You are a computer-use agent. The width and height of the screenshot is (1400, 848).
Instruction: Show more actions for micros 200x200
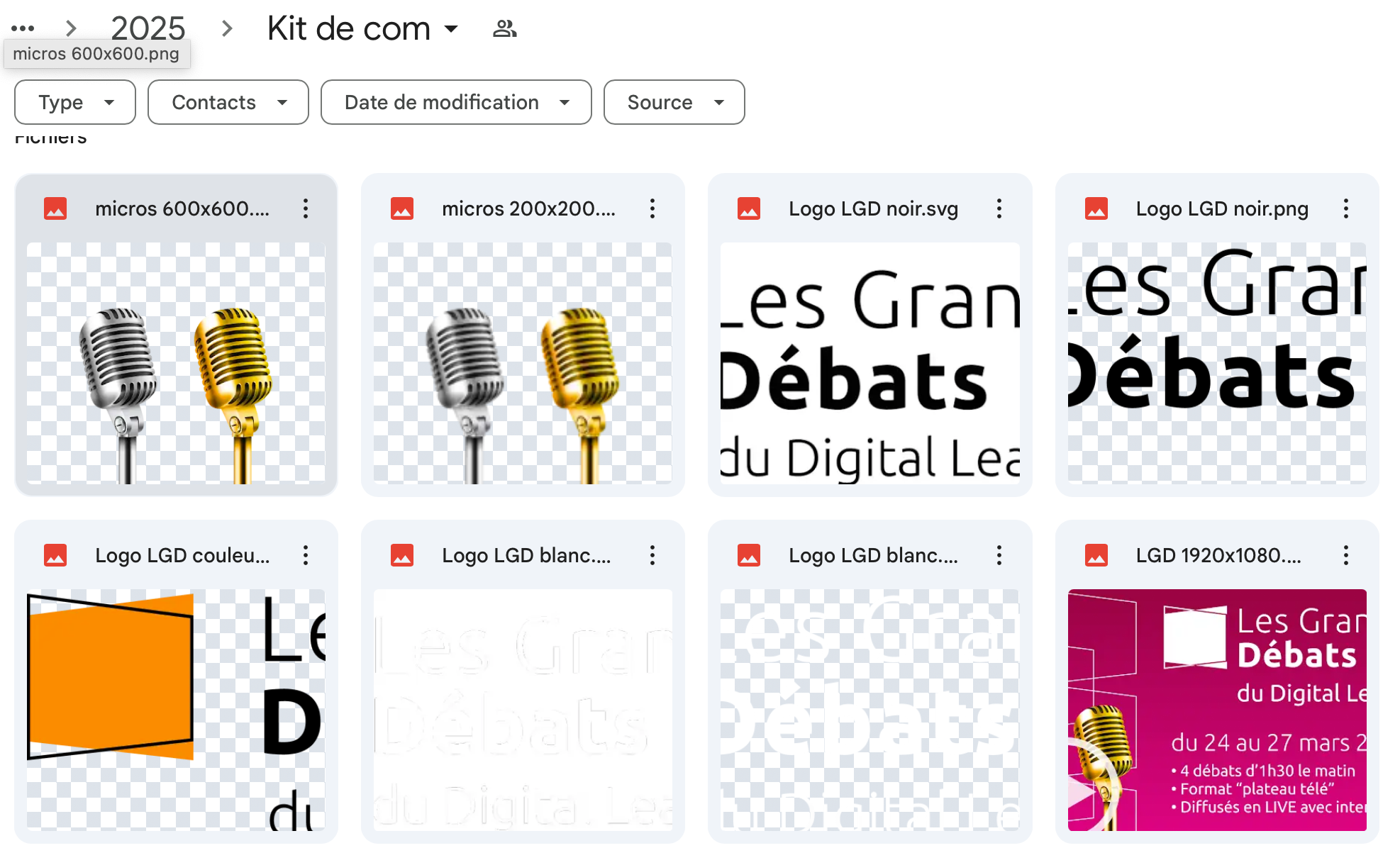[x=652, y=208]
